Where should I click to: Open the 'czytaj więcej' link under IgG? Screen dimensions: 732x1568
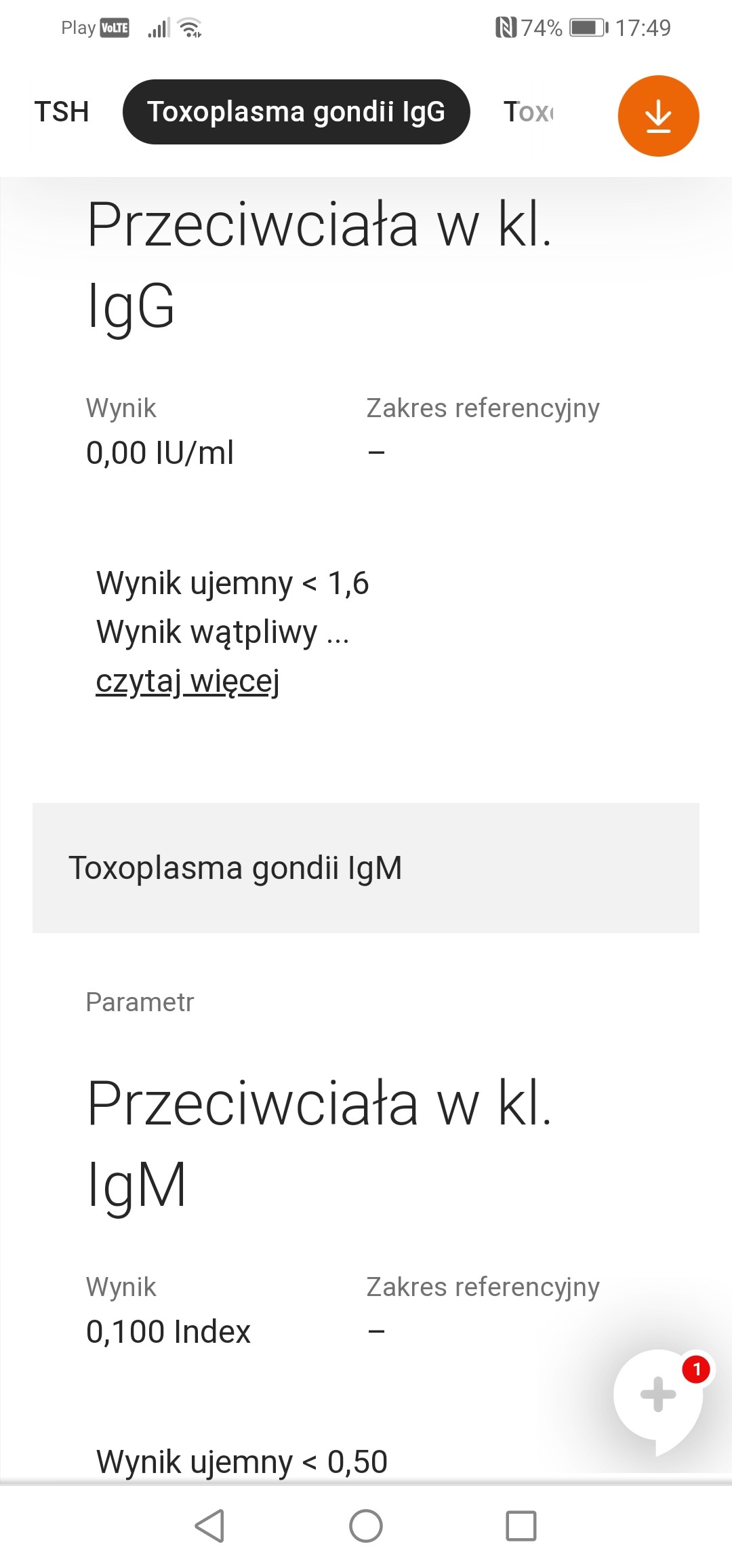[188, 681]
